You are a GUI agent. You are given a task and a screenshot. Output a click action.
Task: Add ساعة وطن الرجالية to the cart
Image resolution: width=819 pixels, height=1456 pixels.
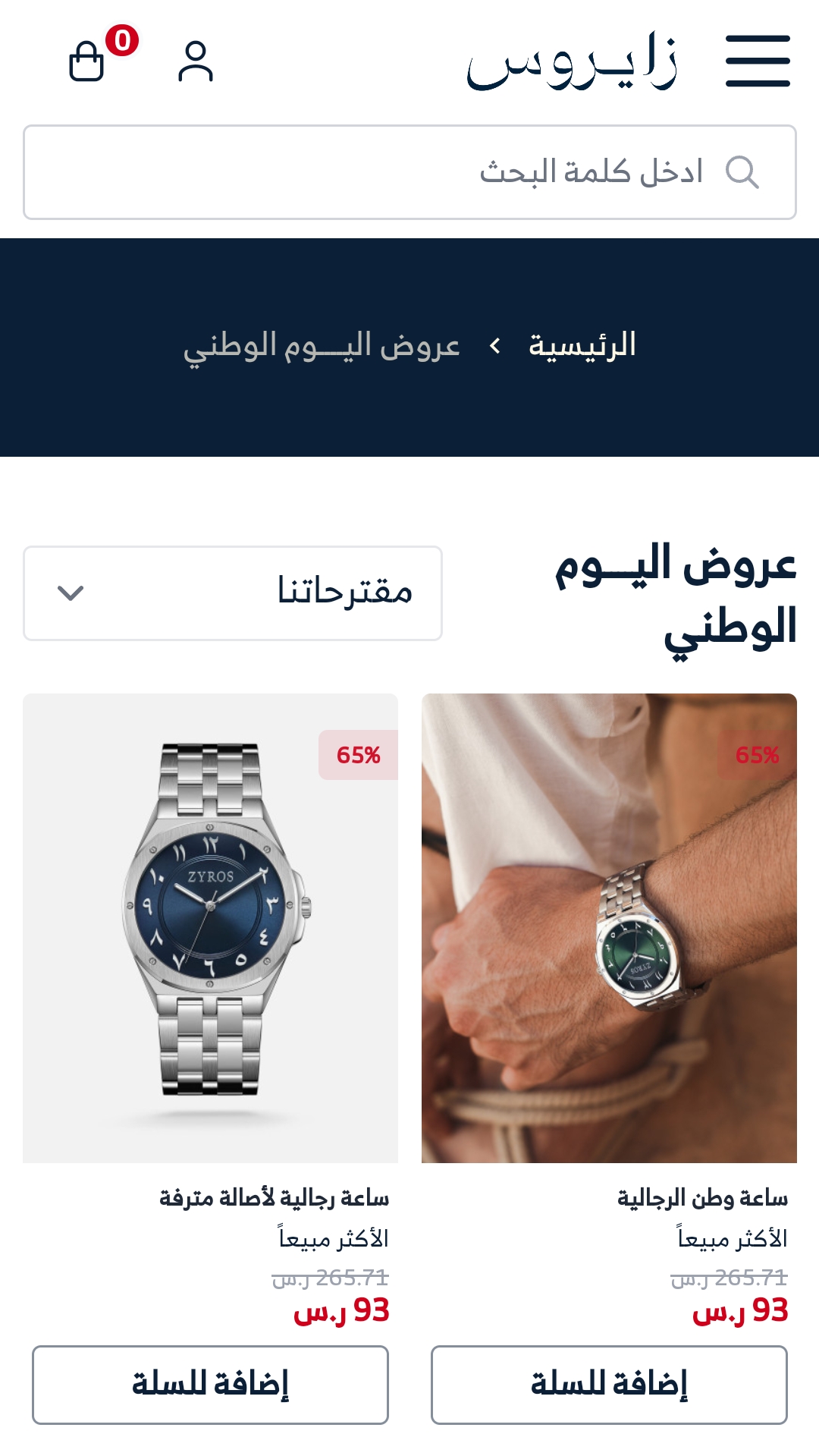click(609, 1385)
